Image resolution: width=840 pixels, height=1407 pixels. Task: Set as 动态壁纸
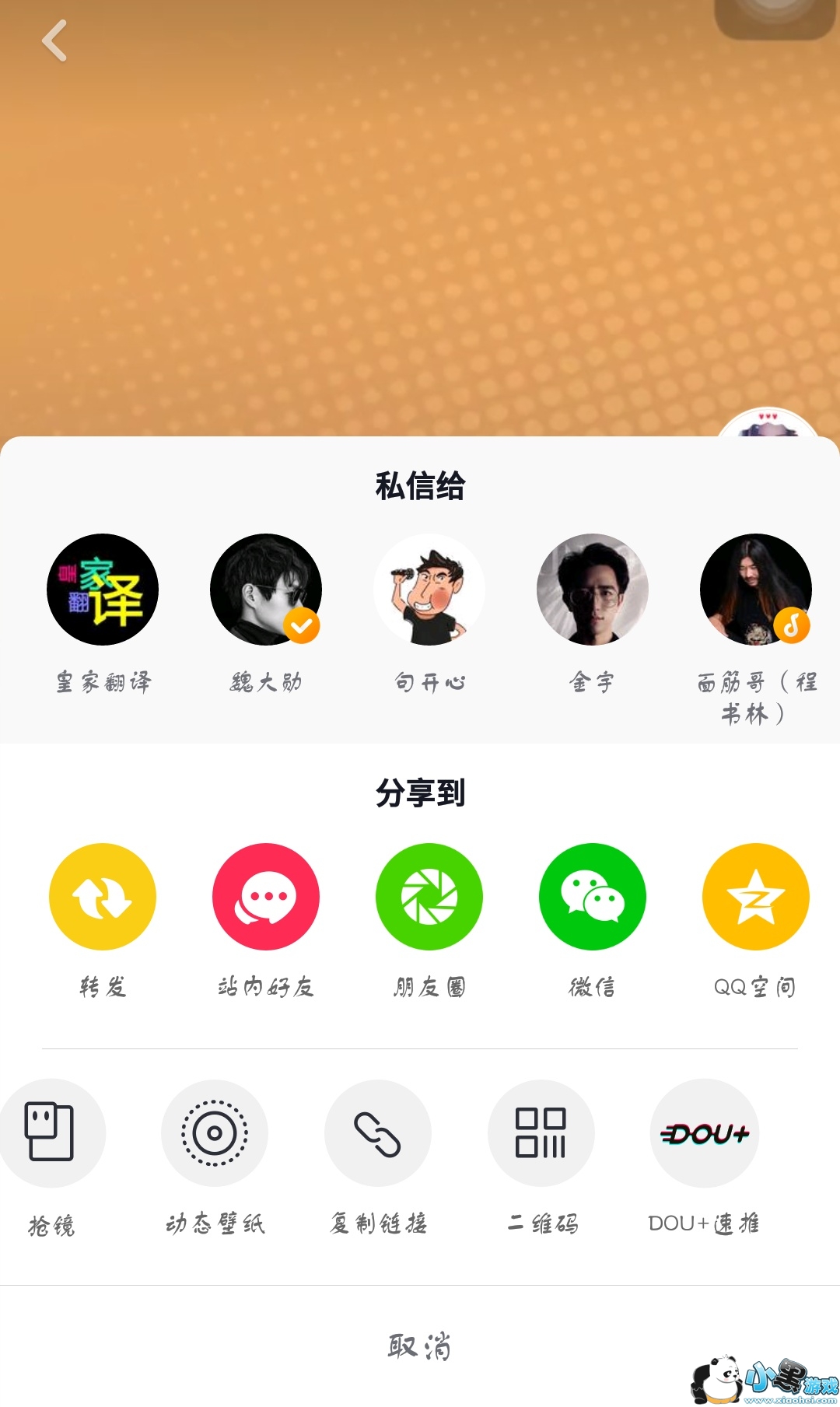[215, 1132]
